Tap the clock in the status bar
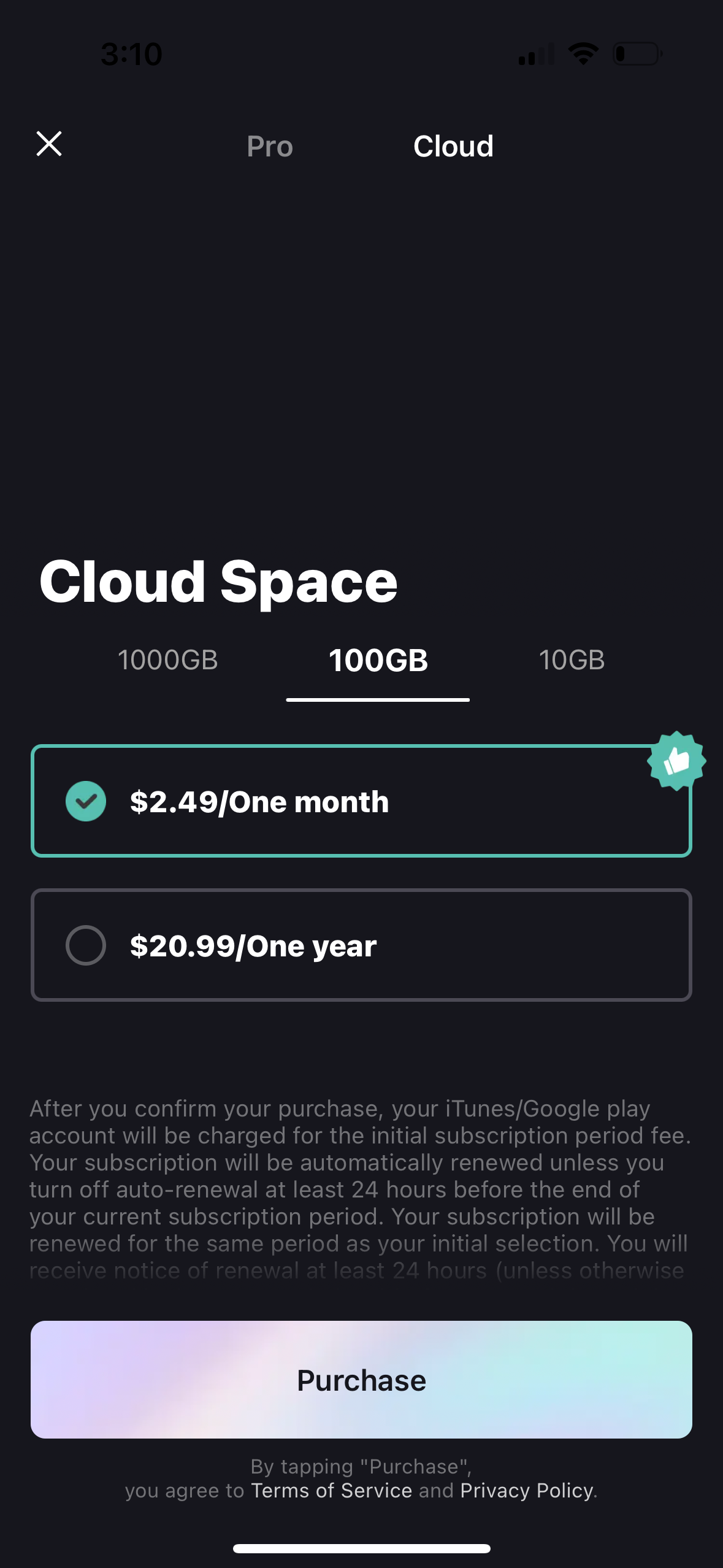723x1568 pixels. coord(131,54)
